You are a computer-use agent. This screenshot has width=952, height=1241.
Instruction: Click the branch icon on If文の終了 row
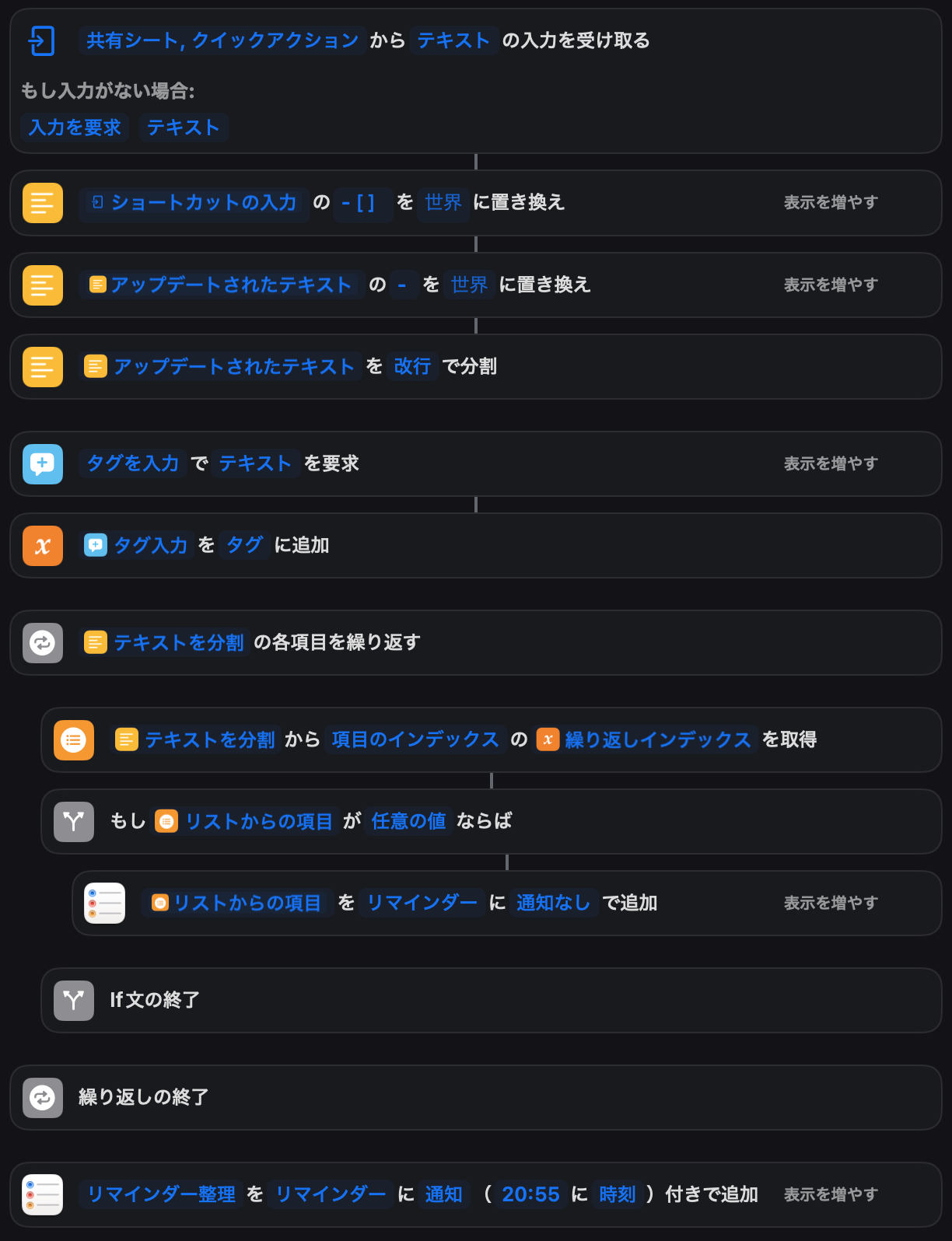pyautogui.click(x=73, y=1001)
